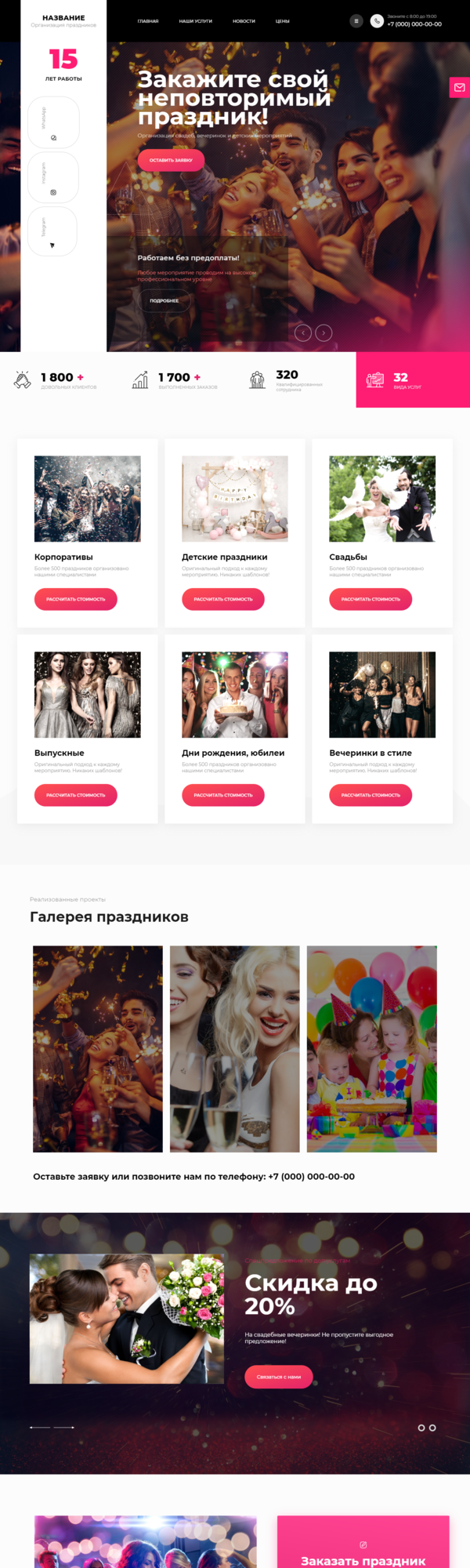Screen dimensions: 470x1568
Task: Open the hamburger menu in header
Action: point(356,21)
